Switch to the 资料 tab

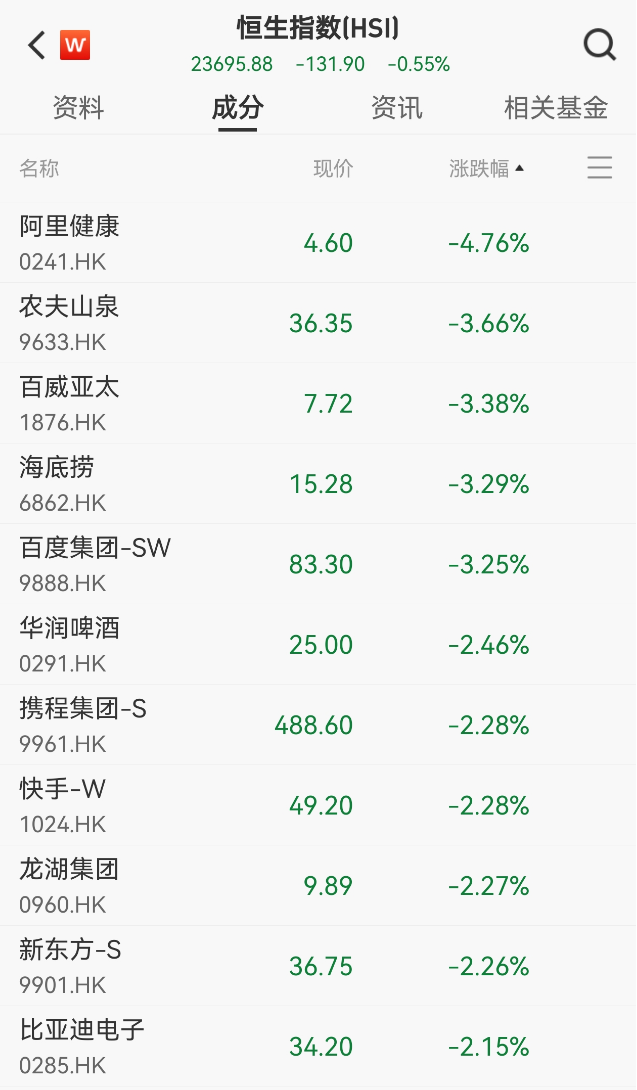click(78, 108)
